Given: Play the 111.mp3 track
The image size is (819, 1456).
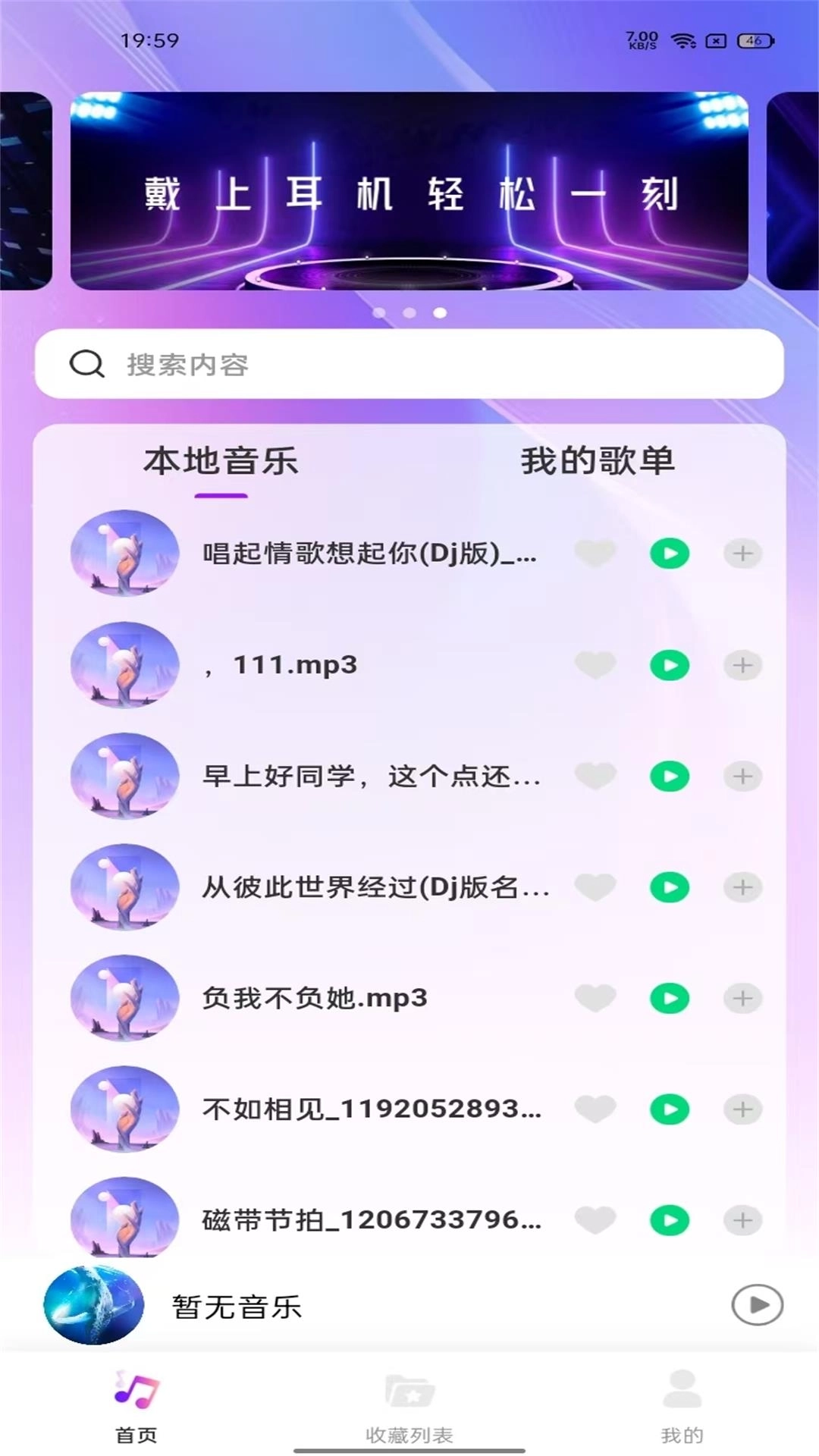Looking at the screenshot, I should 670,665.
